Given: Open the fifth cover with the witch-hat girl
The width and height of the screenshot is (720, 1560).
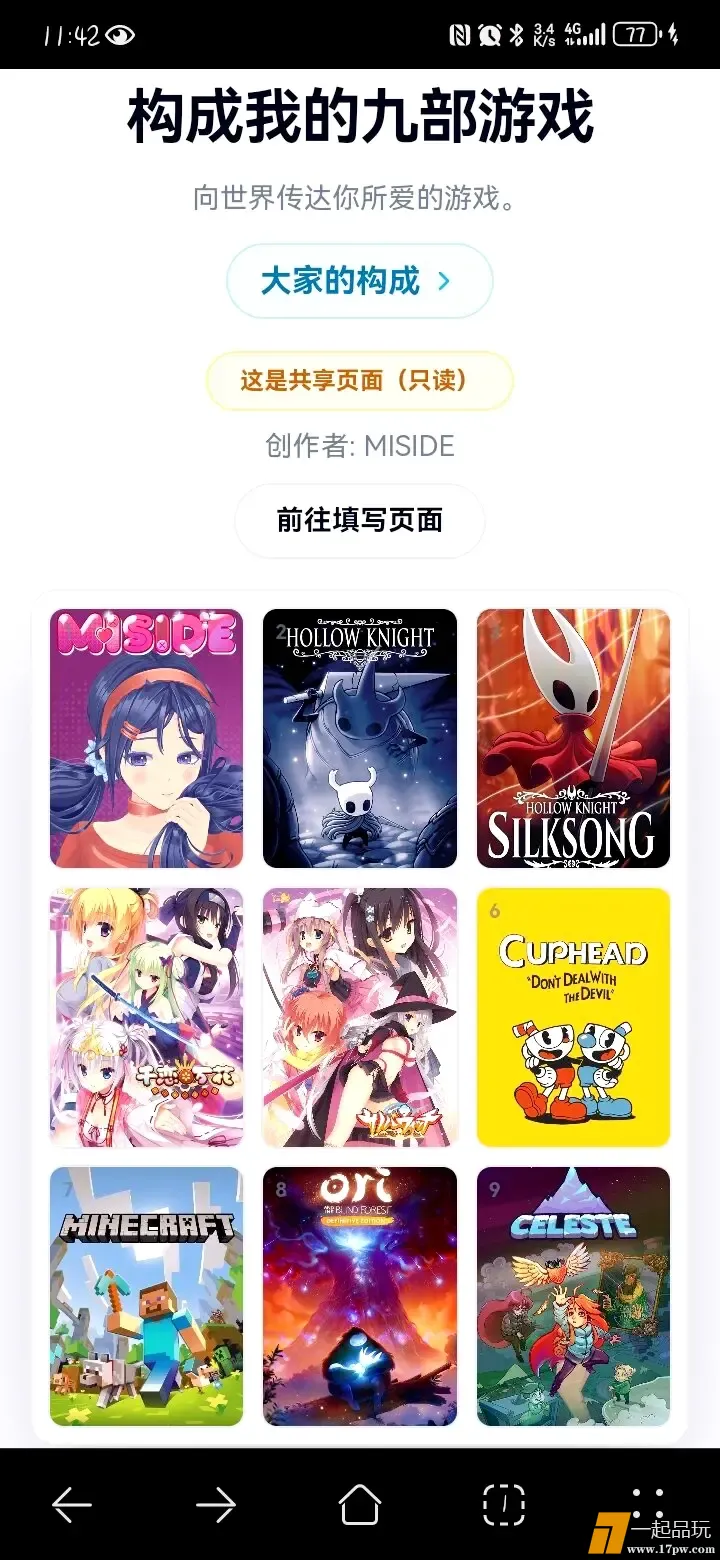Looking at the screenshot, I should click(x=360, y=1017).
